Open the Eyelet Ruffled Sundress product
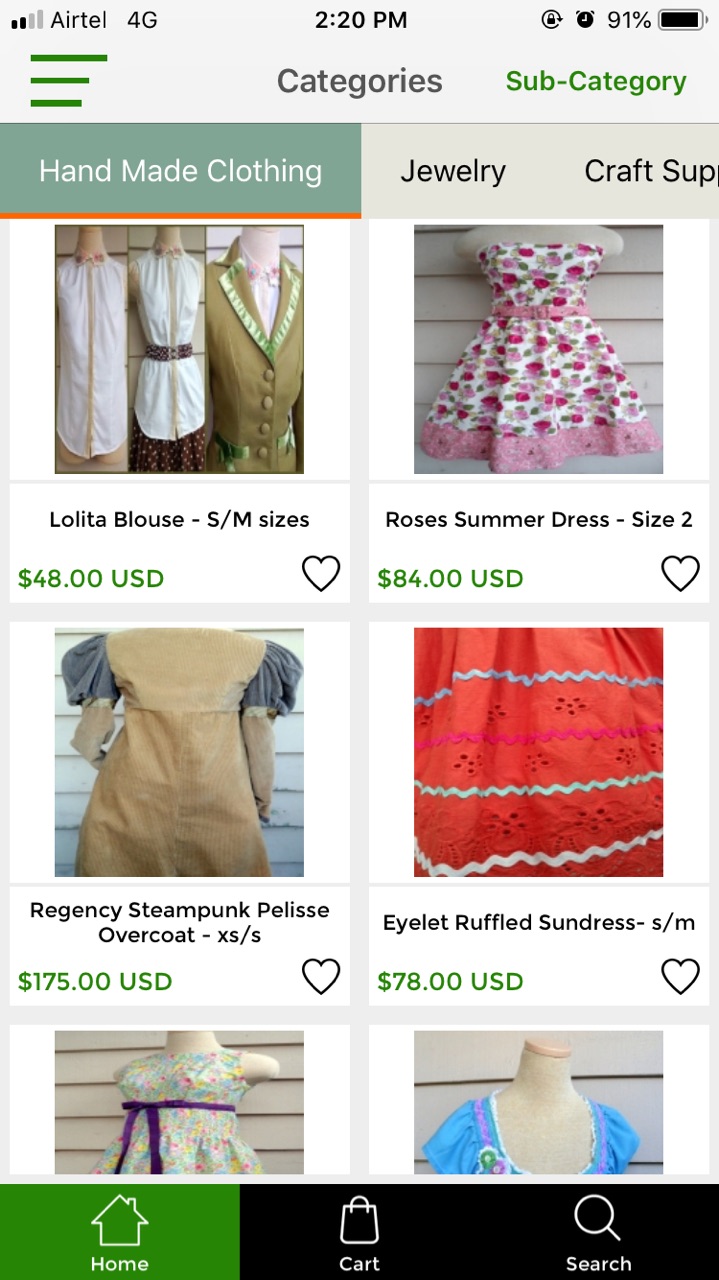 538,752
